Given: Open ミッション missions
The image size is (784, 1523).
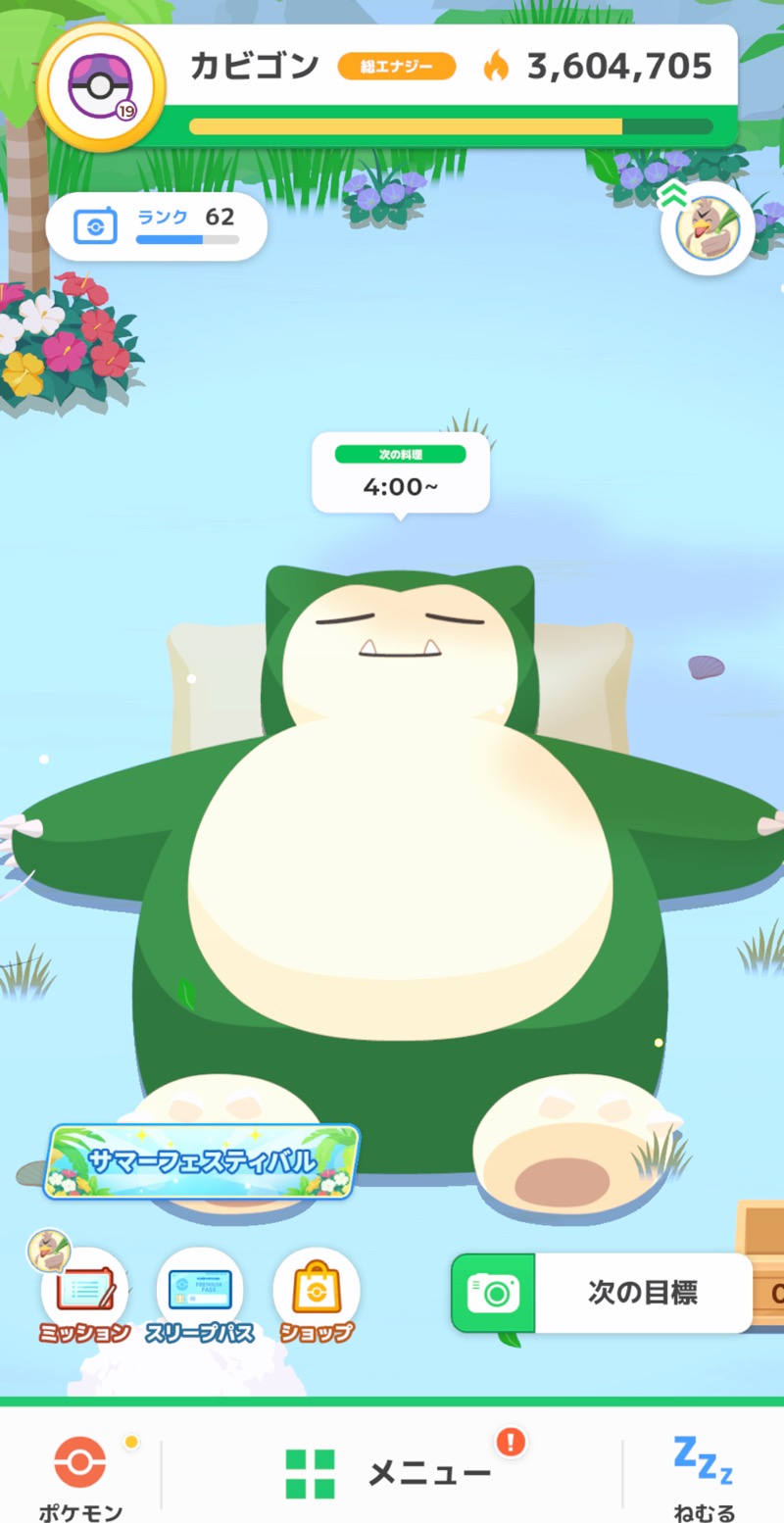Looking at the screenshot, I should [x=84, y=1296].
